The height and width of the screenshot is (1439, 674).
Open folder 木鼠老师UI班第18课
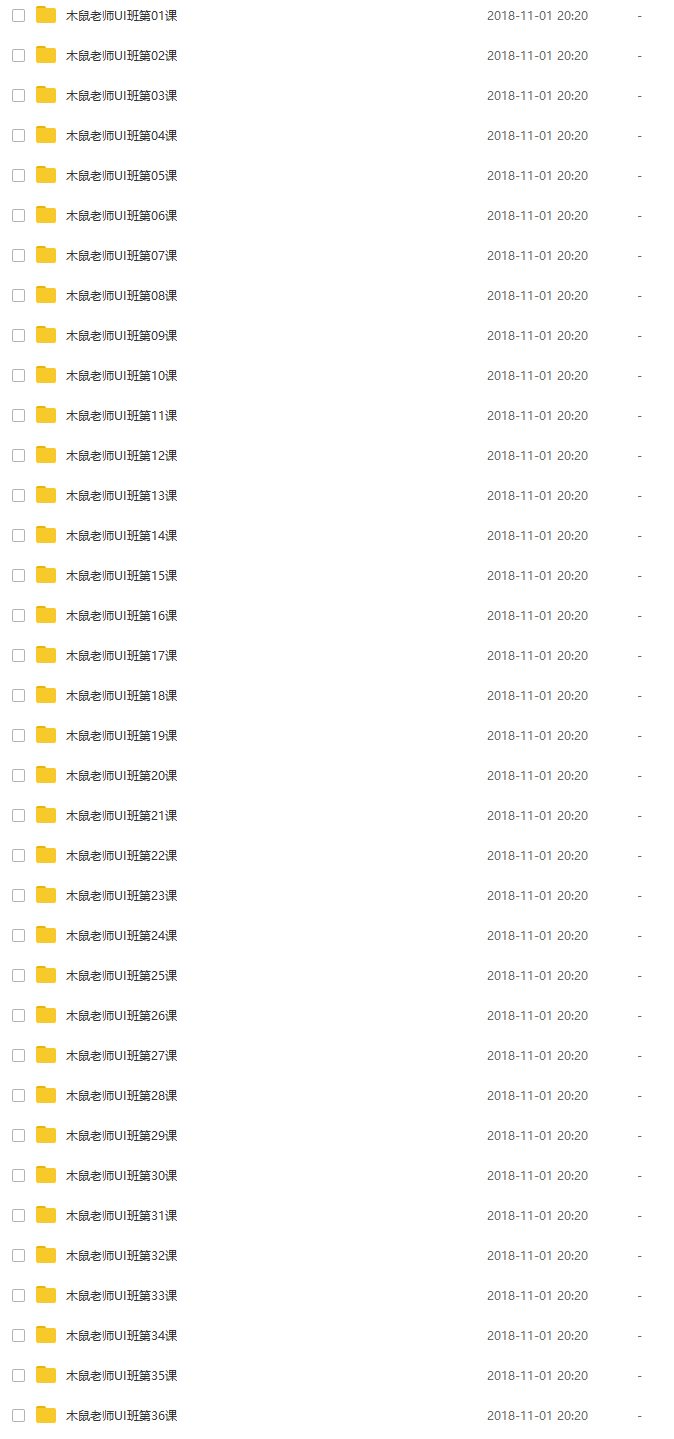(x=121, y=696)
